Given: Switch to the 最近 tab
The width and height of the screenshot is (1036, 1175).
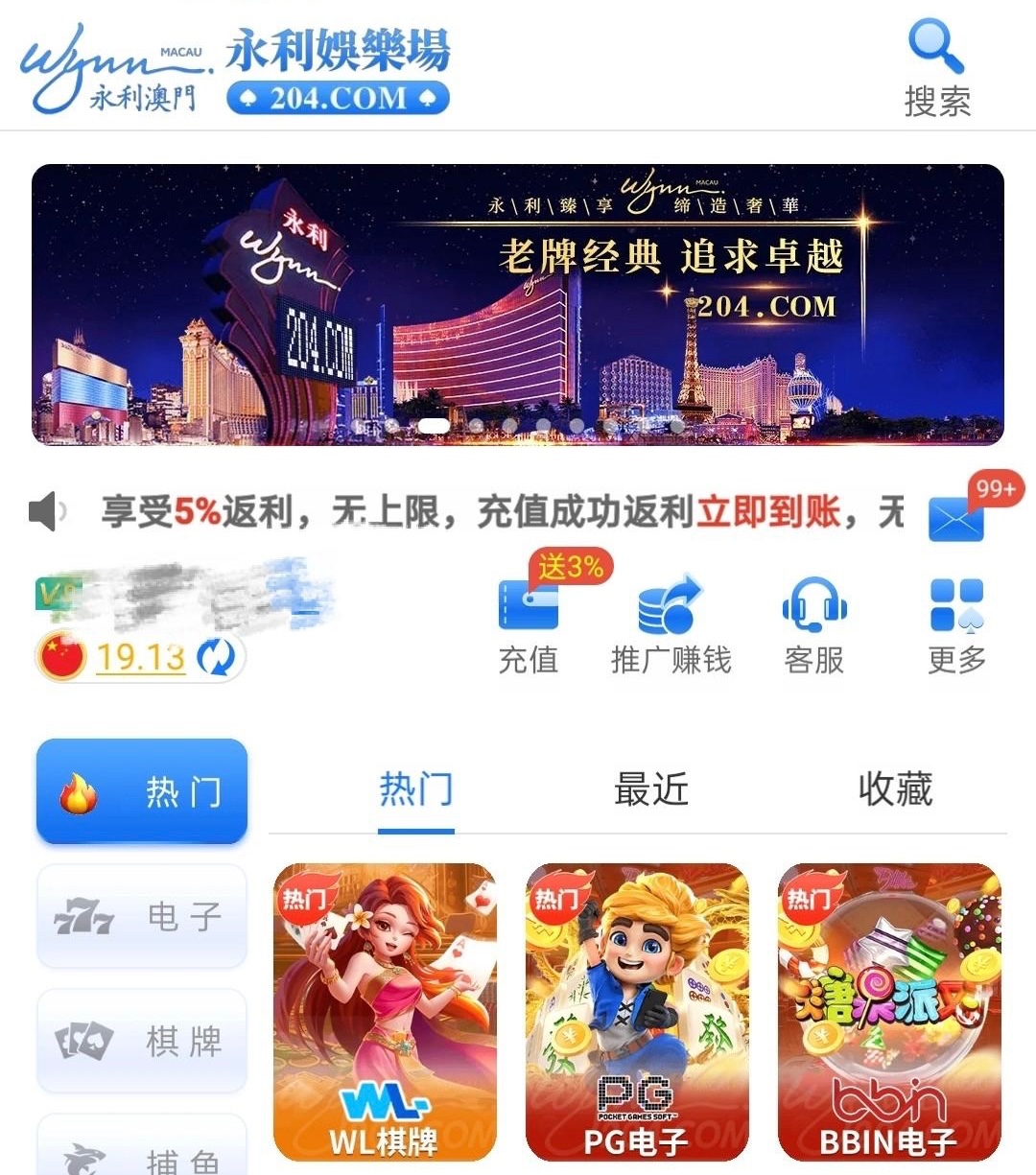Looking at the screenshot, I should point(651,789).
